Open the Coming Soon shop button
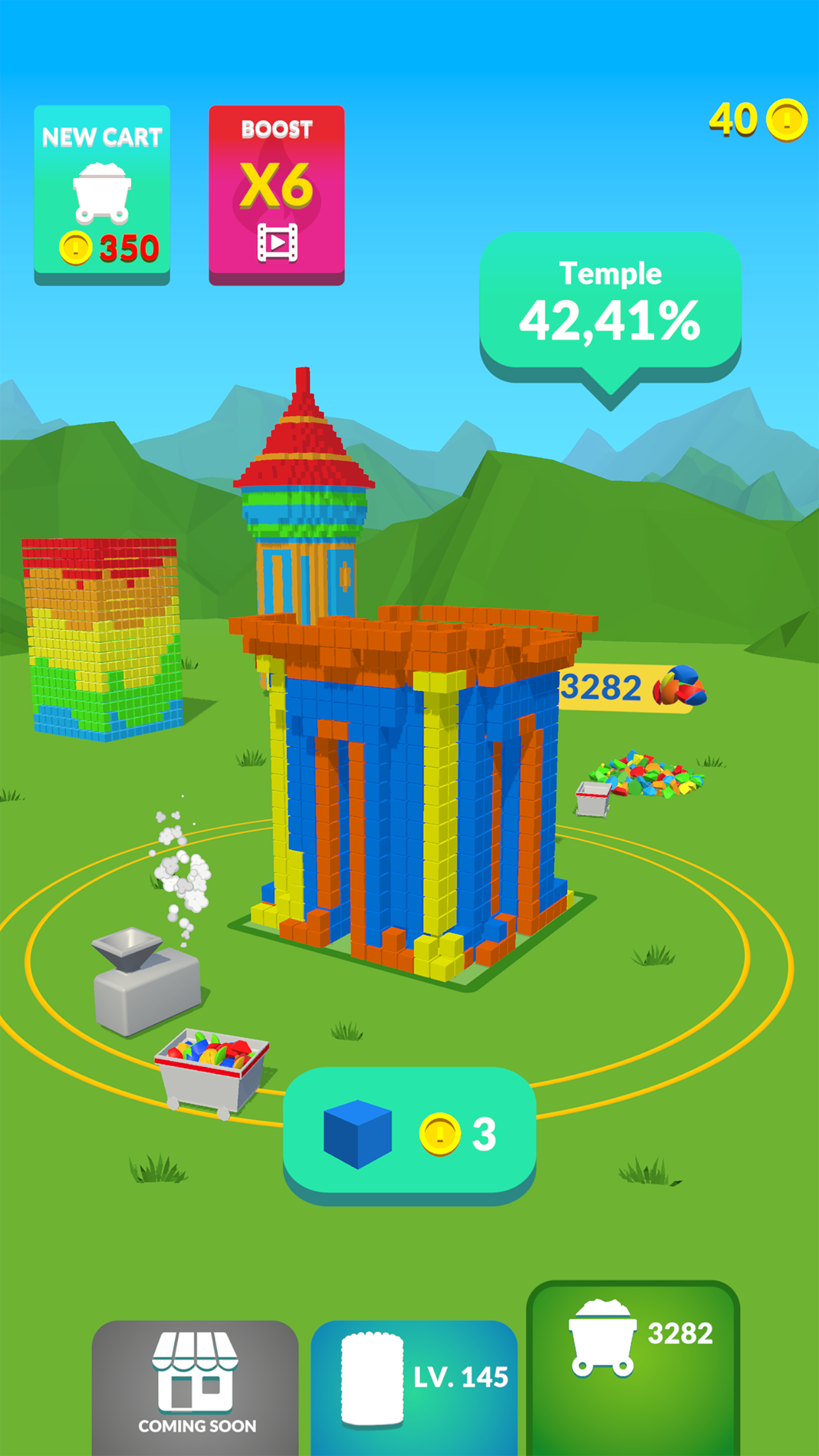 195,1383
